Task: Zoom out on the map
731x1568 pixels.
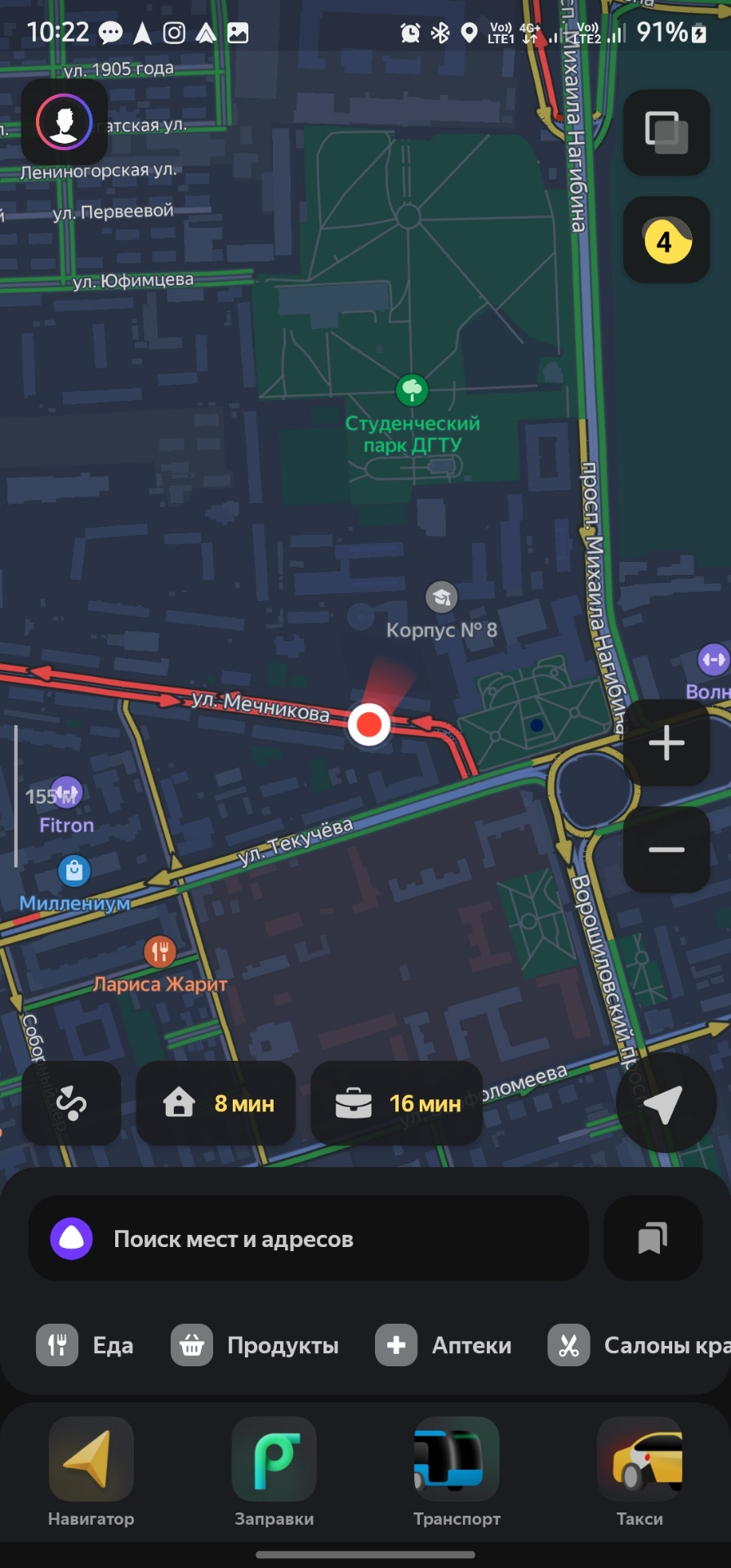Action: 666,849
